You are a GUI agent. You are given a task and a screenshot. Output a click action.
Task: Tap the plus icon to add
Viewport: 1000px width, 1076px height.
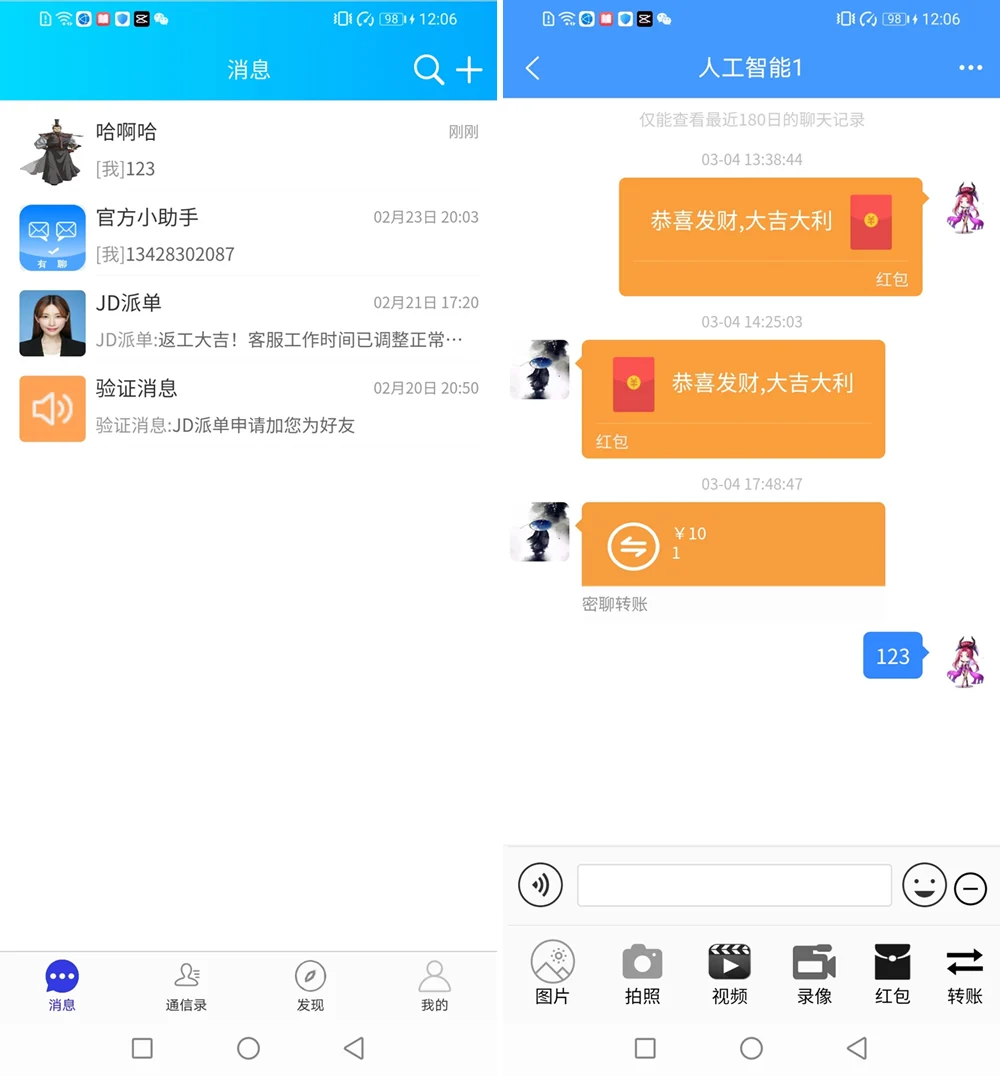click(x=469, y=70)
